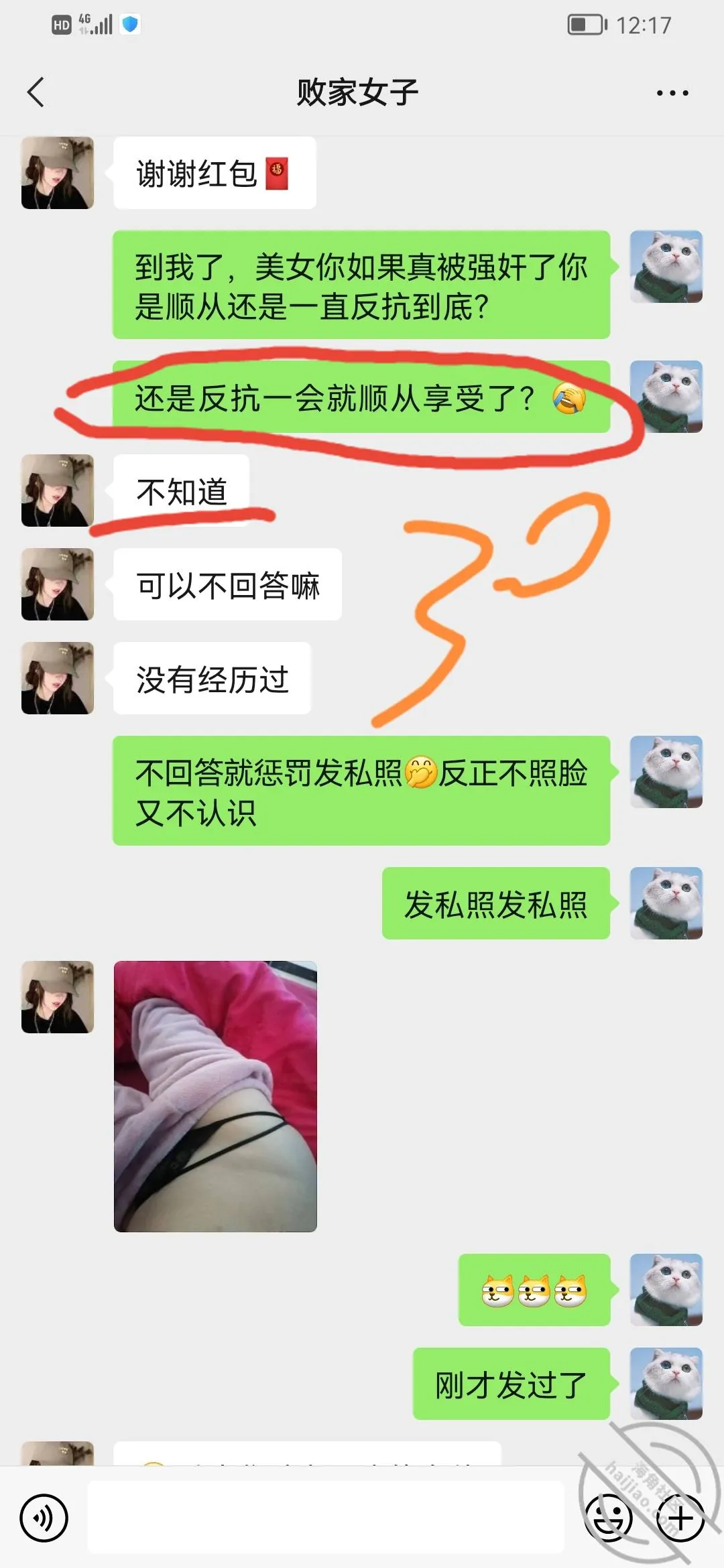Go back to the chat list
Image resolution: width=724 pixels, height=1568 pixels.
click(x=36, y=92)
